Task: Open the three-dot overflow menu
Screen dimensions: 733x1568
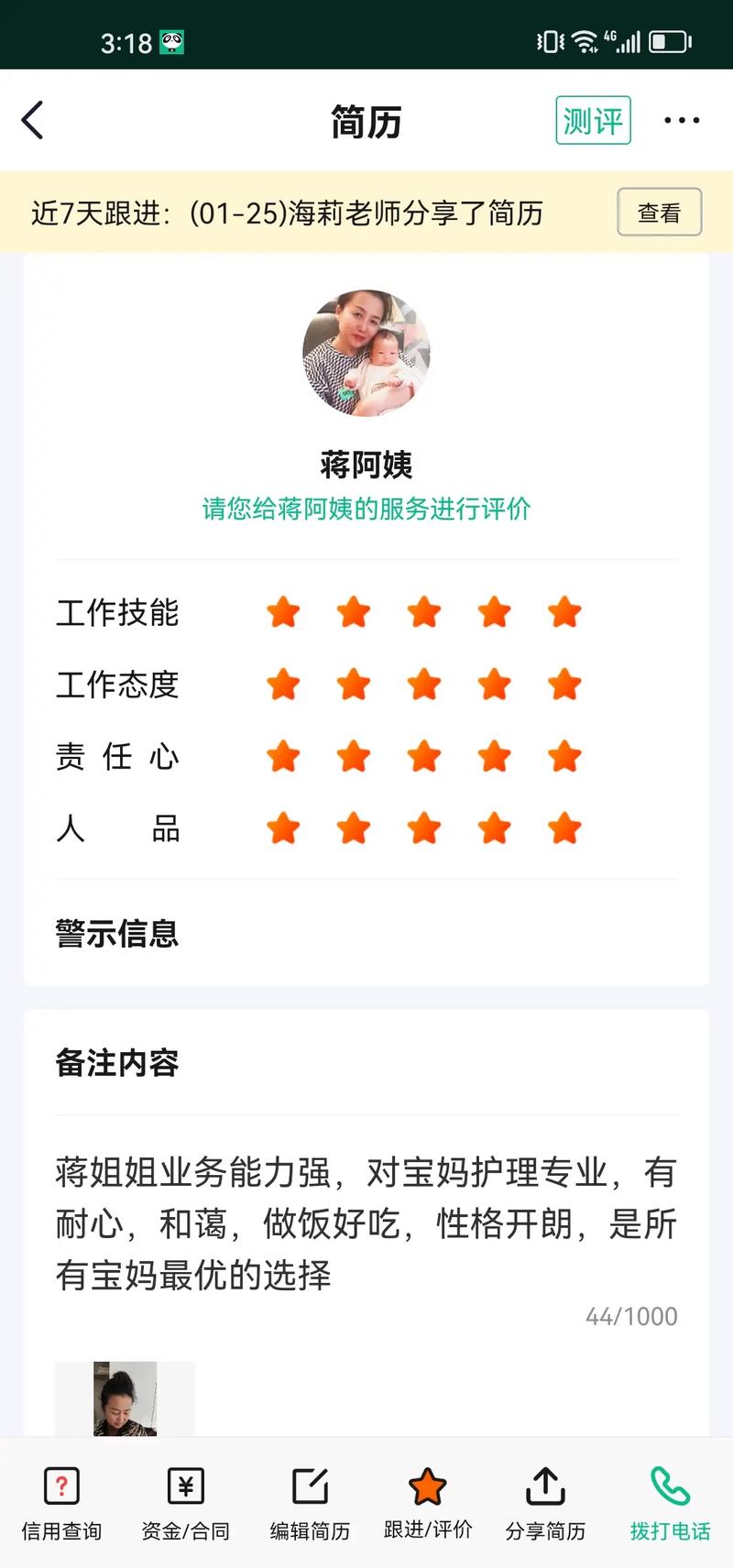Action: (x=682, y=120)
